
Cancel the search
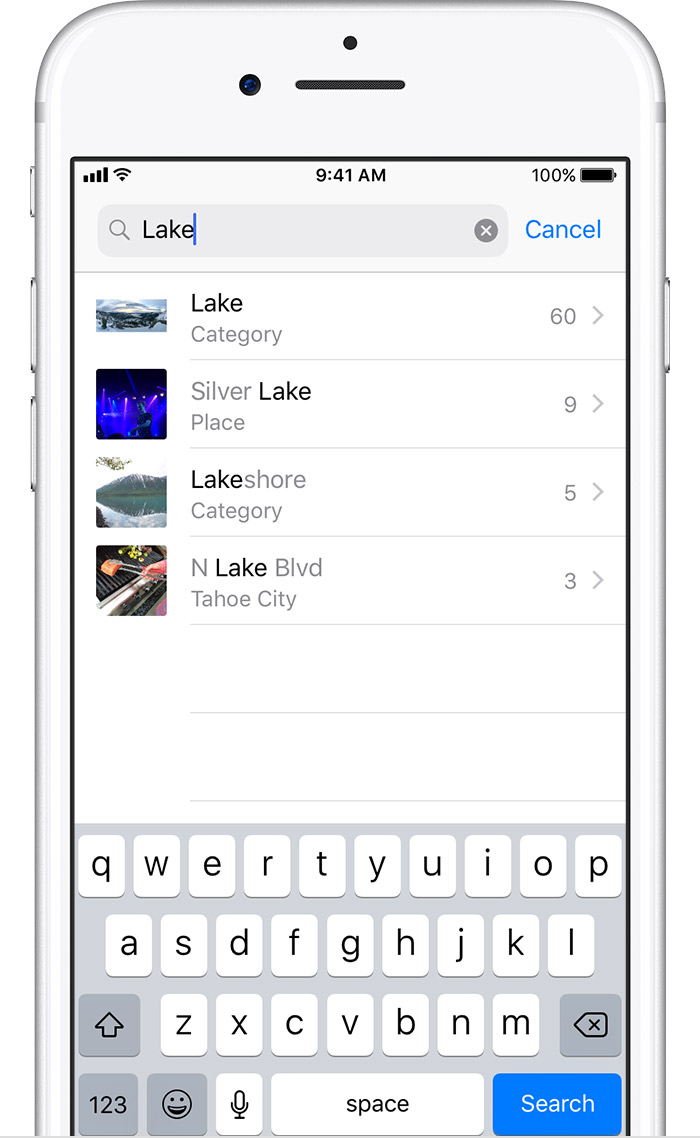[563, 229]
